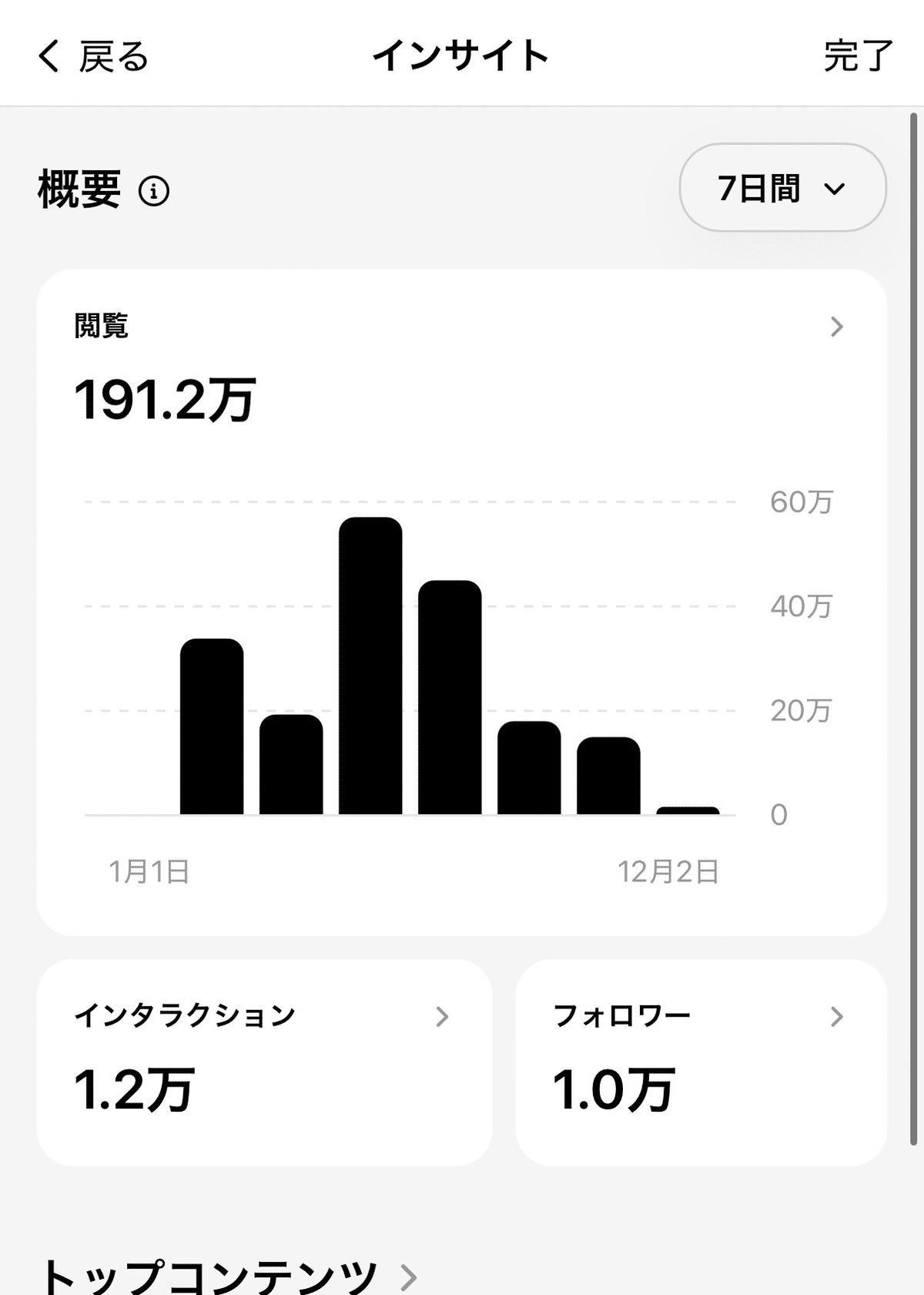
Task: Tap 完了 to close Insights
Action: click(x=858, y=56)
